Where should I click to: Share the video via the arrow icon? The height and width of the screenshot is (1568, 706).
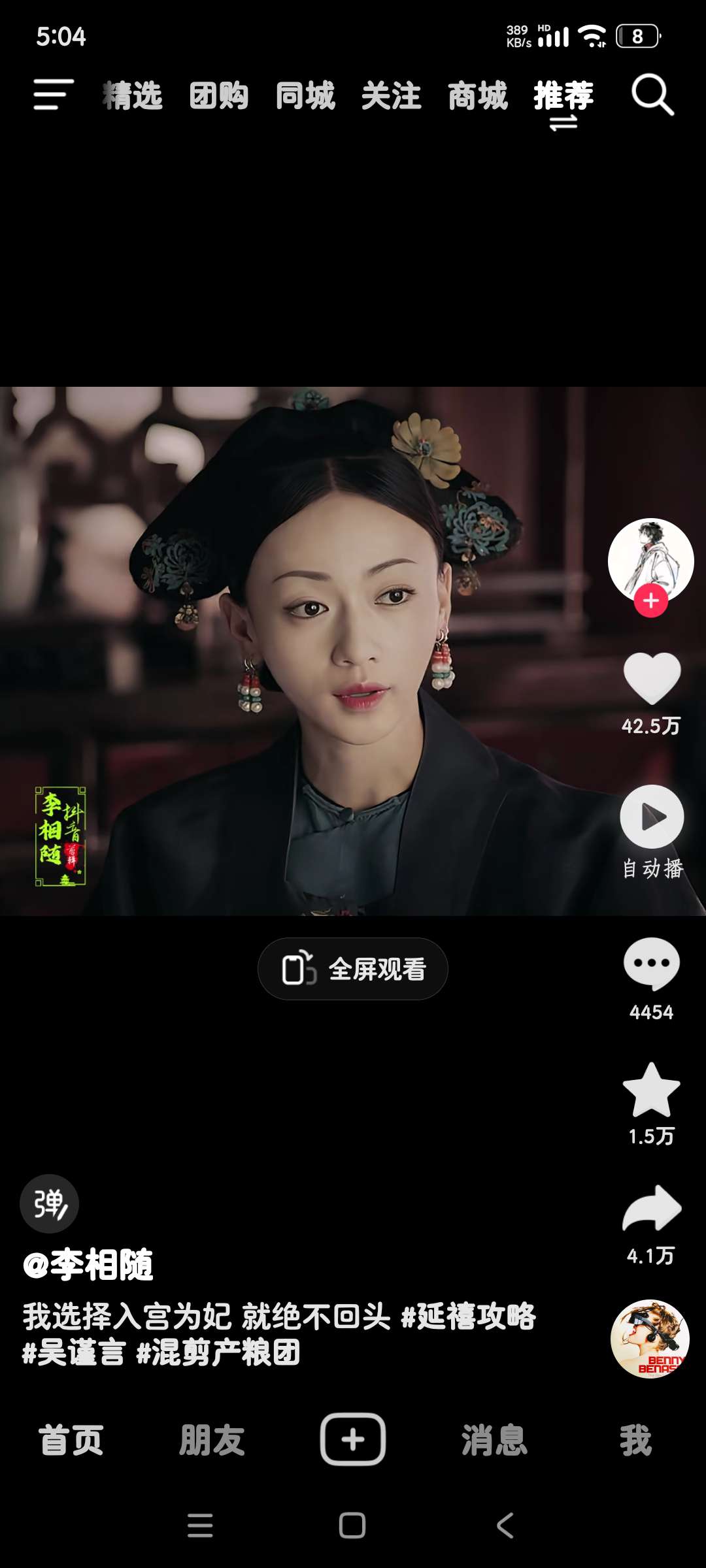pos(652,1209)
